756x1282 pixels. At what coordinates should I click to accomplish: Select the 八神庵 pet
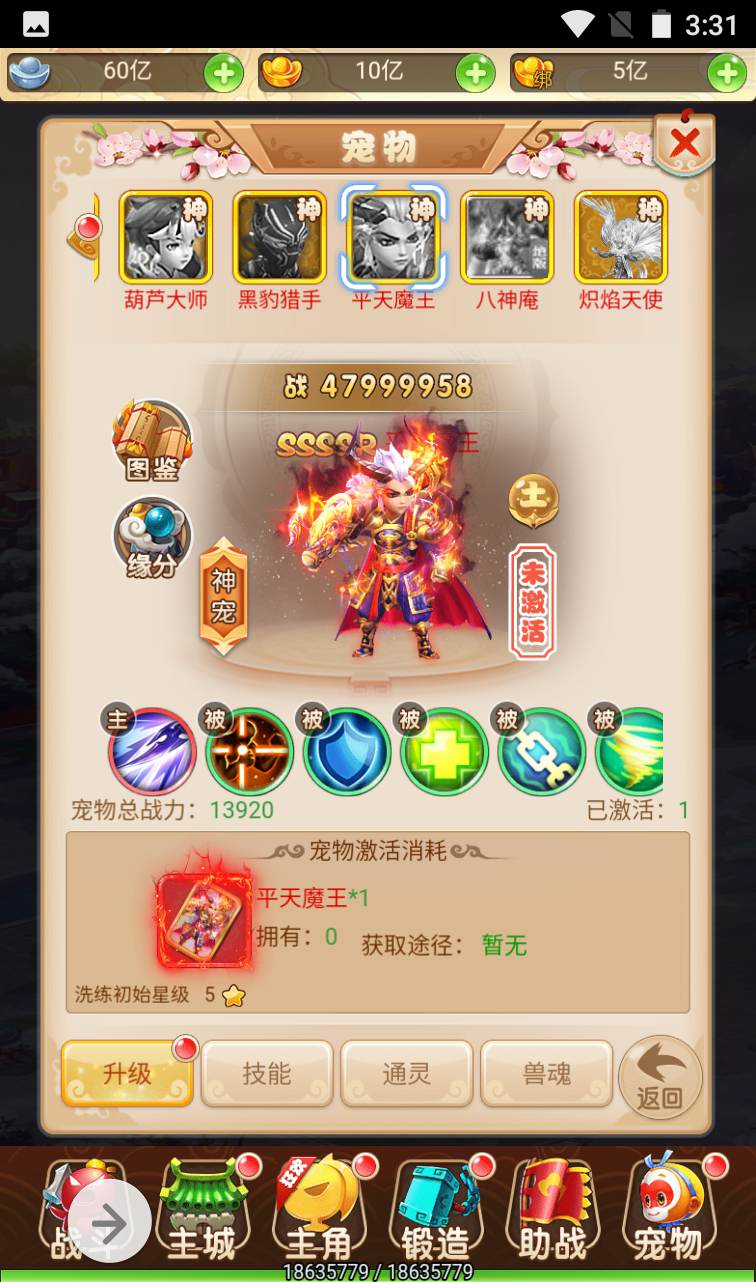pyautogui.click(x=507, y=237)
